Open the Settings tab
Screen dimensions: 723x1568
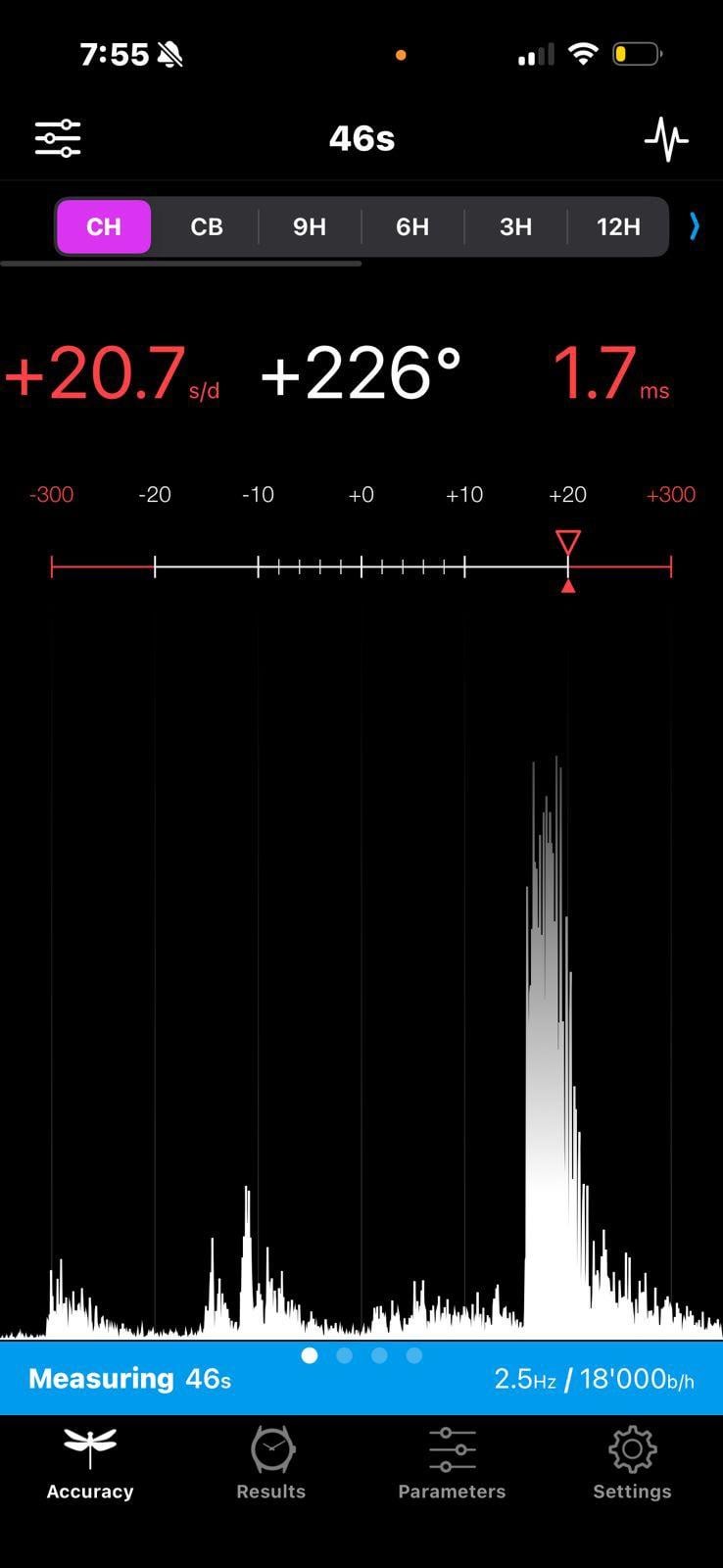(x=632, y=1464)
